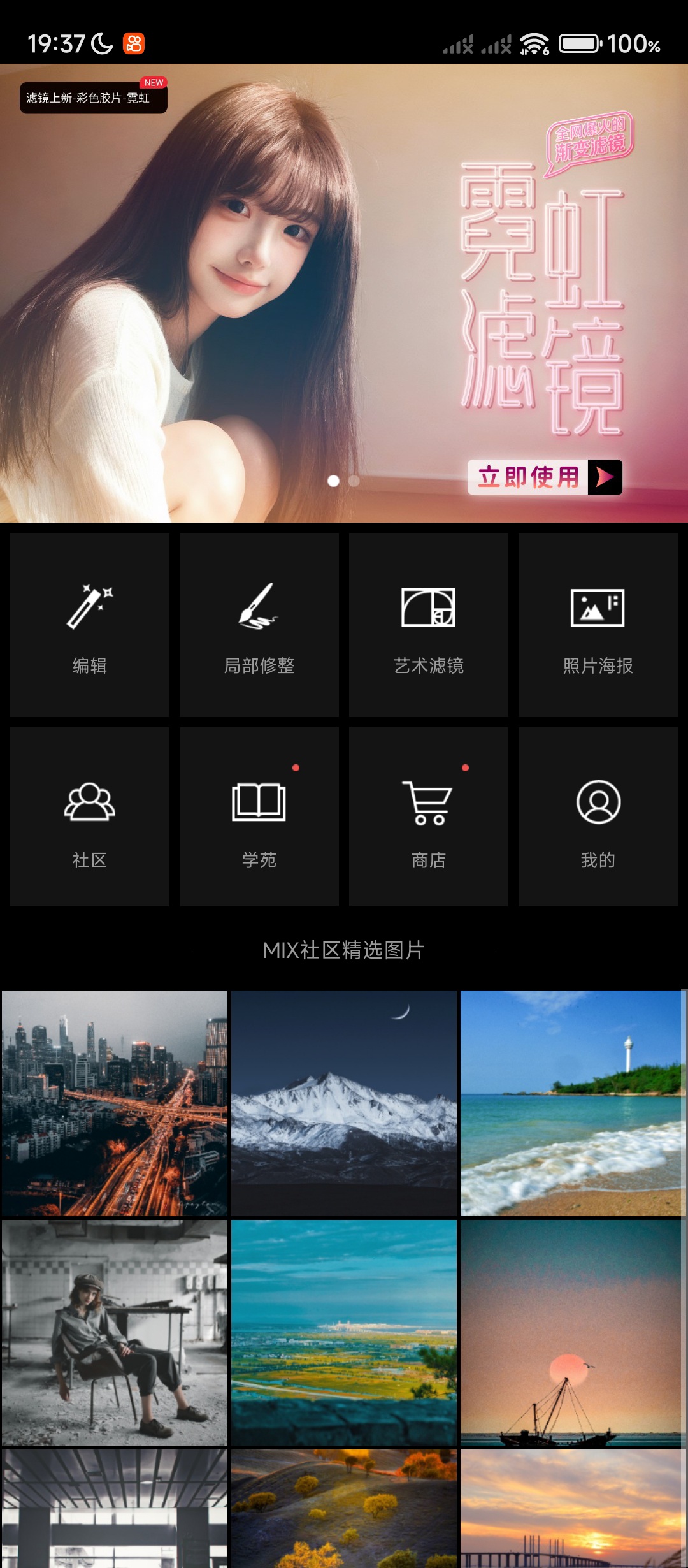Open the beach with lighthouse photo
The image size is (688, 1568).
(572, 1103)
